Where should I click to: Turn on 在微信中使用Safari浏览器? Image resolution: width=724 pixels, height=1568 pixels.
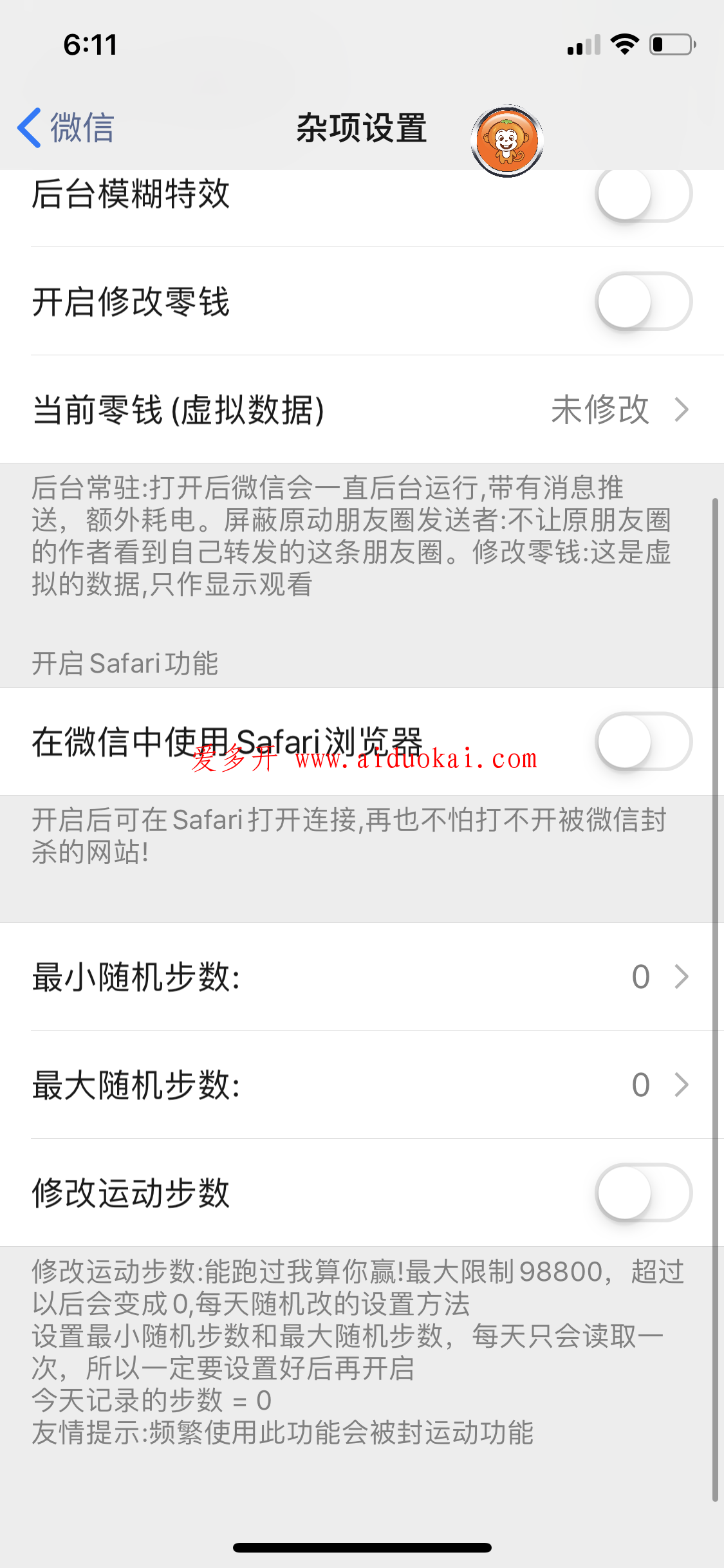pyautogui.click(x=643, y=742)
